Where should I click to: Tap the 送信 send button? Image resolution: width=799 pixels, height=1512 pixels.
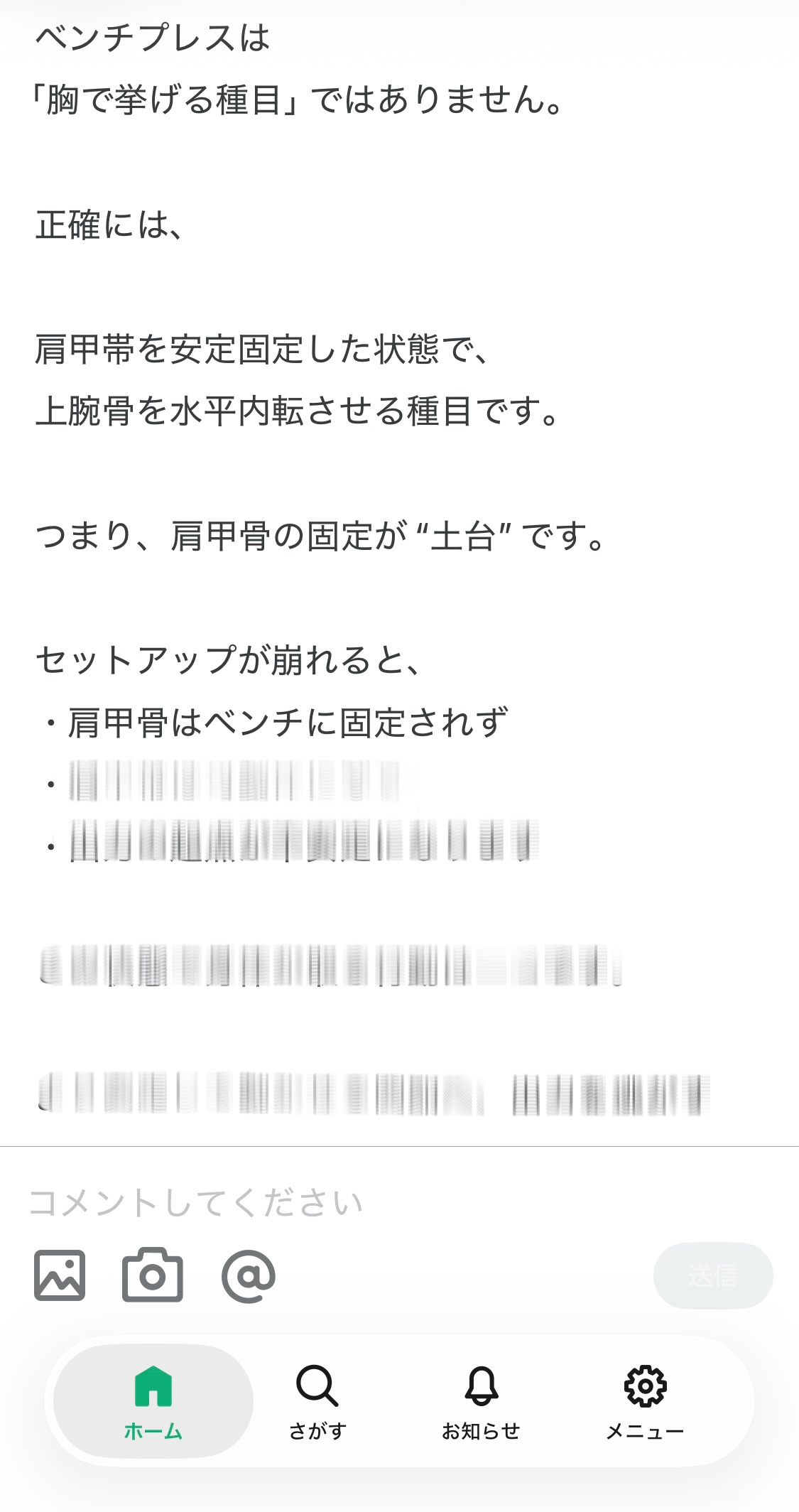(712, 1275)
